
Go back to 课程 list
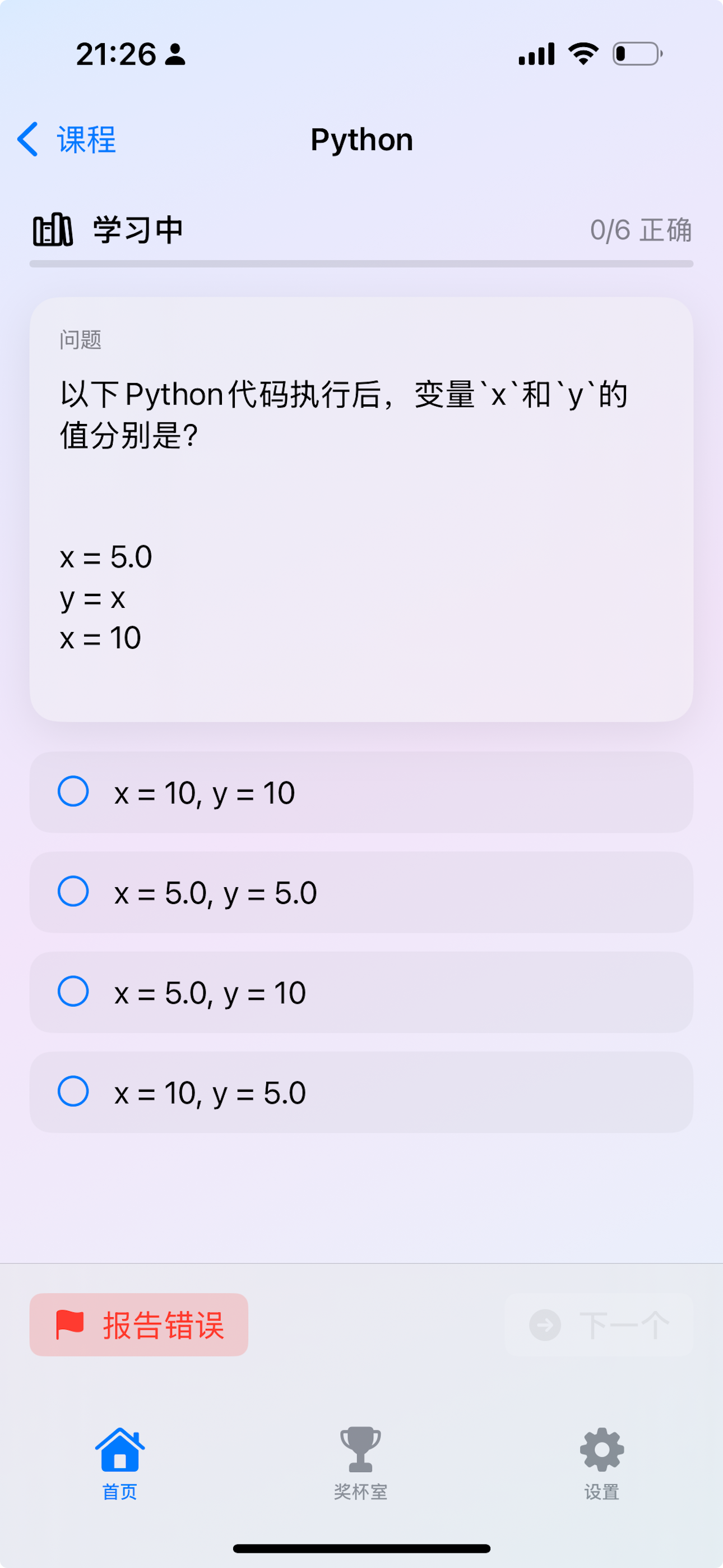coord(67,140)
